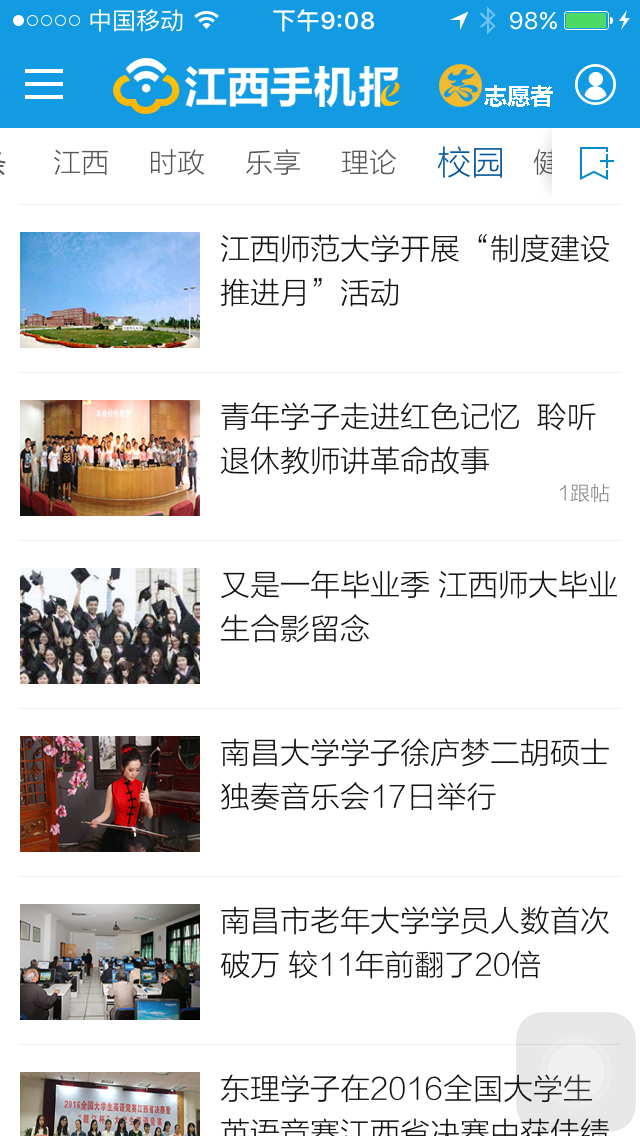The image size is (640, 1136).
Task: Tap the AssistiveTouch floating button
Action: [576, 1072]
